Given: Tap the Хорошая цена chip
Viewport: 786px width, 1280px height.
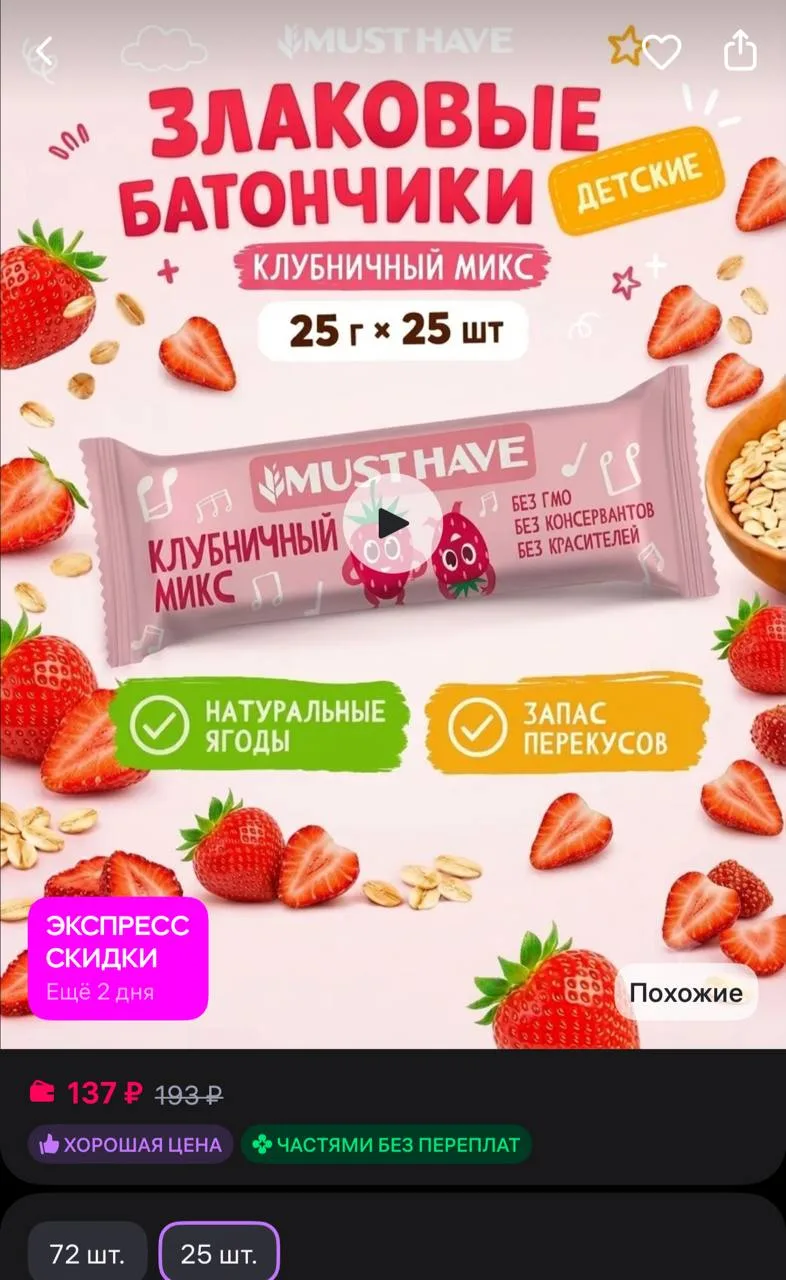Looking at the screenshot, I should pyautogui.click(x=130, y=1145).
